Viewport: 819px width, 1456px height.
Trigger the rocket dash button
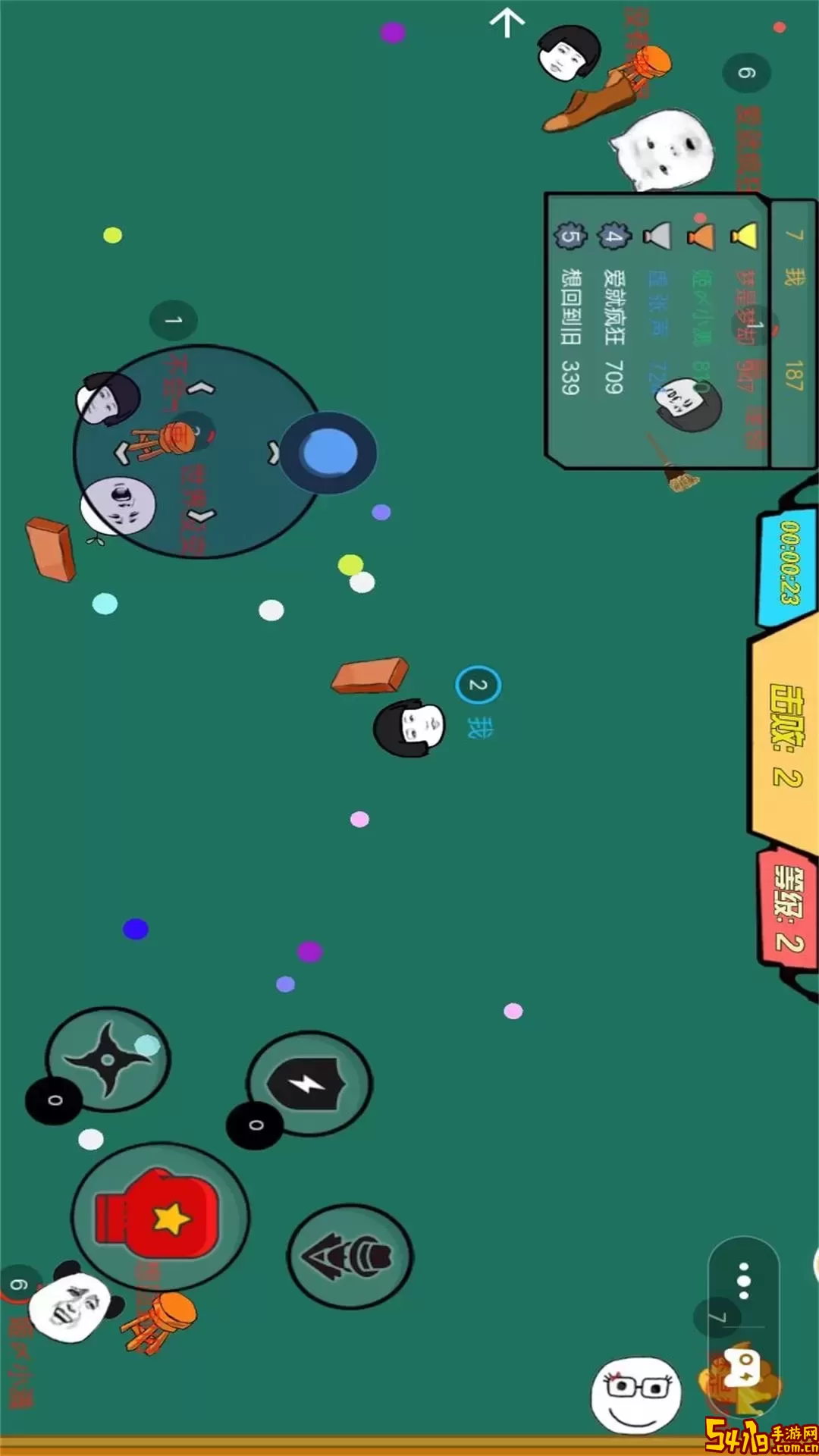tap(350, 1257)
